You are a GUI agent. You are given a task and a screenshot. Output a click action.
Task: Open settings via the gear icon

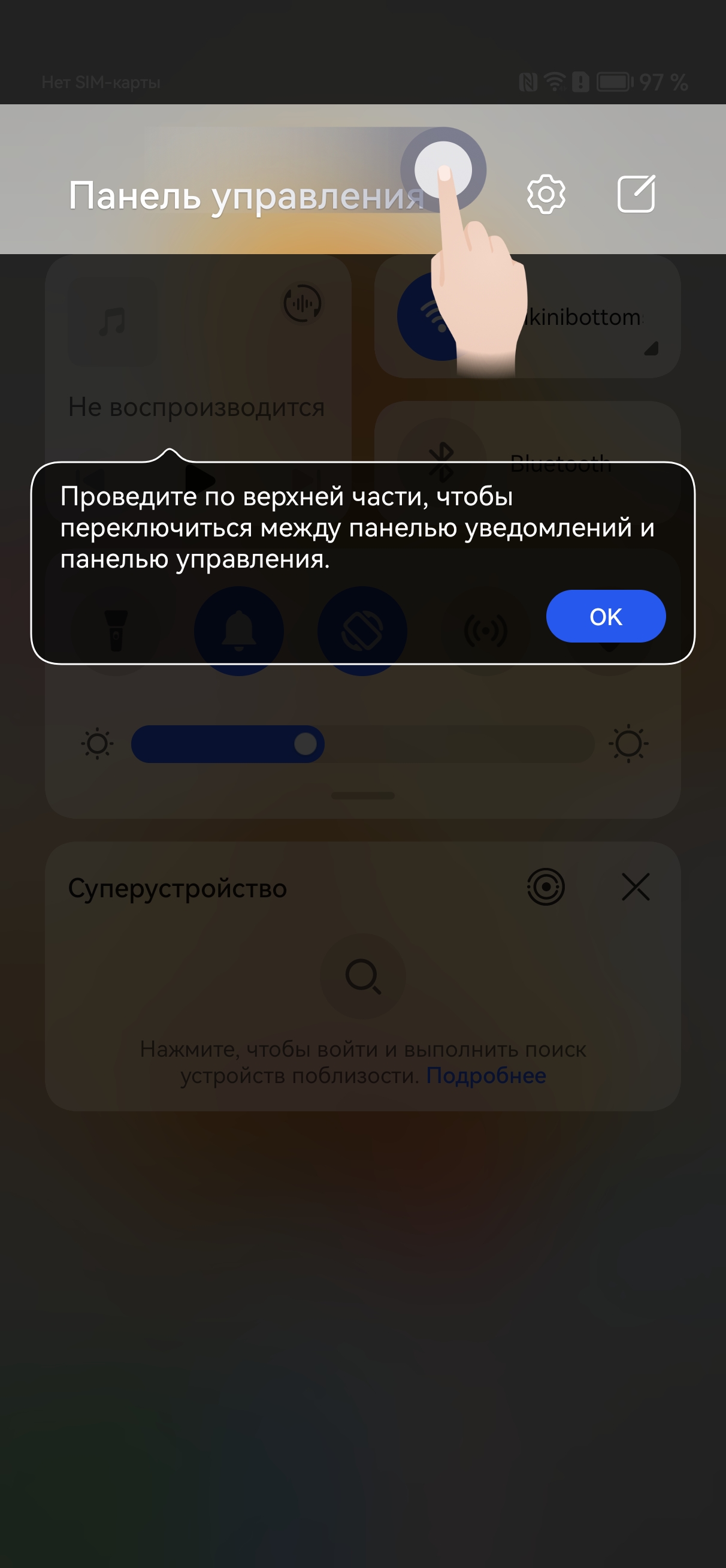tap(546, 194)
